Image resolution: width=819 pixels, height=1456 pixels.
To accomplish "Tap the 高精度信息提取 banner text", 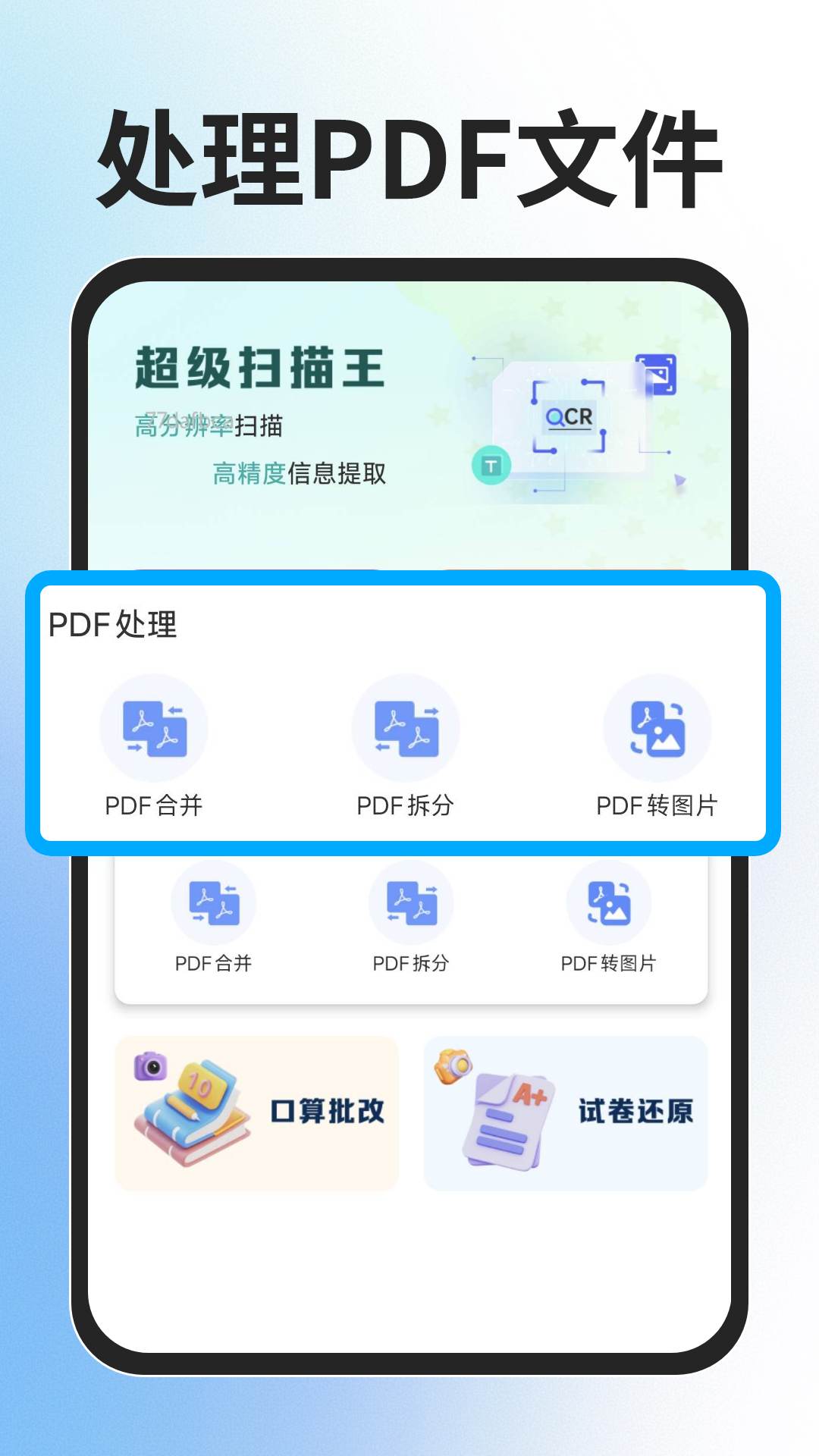I will pyautogui.click(x=298, y=475).
